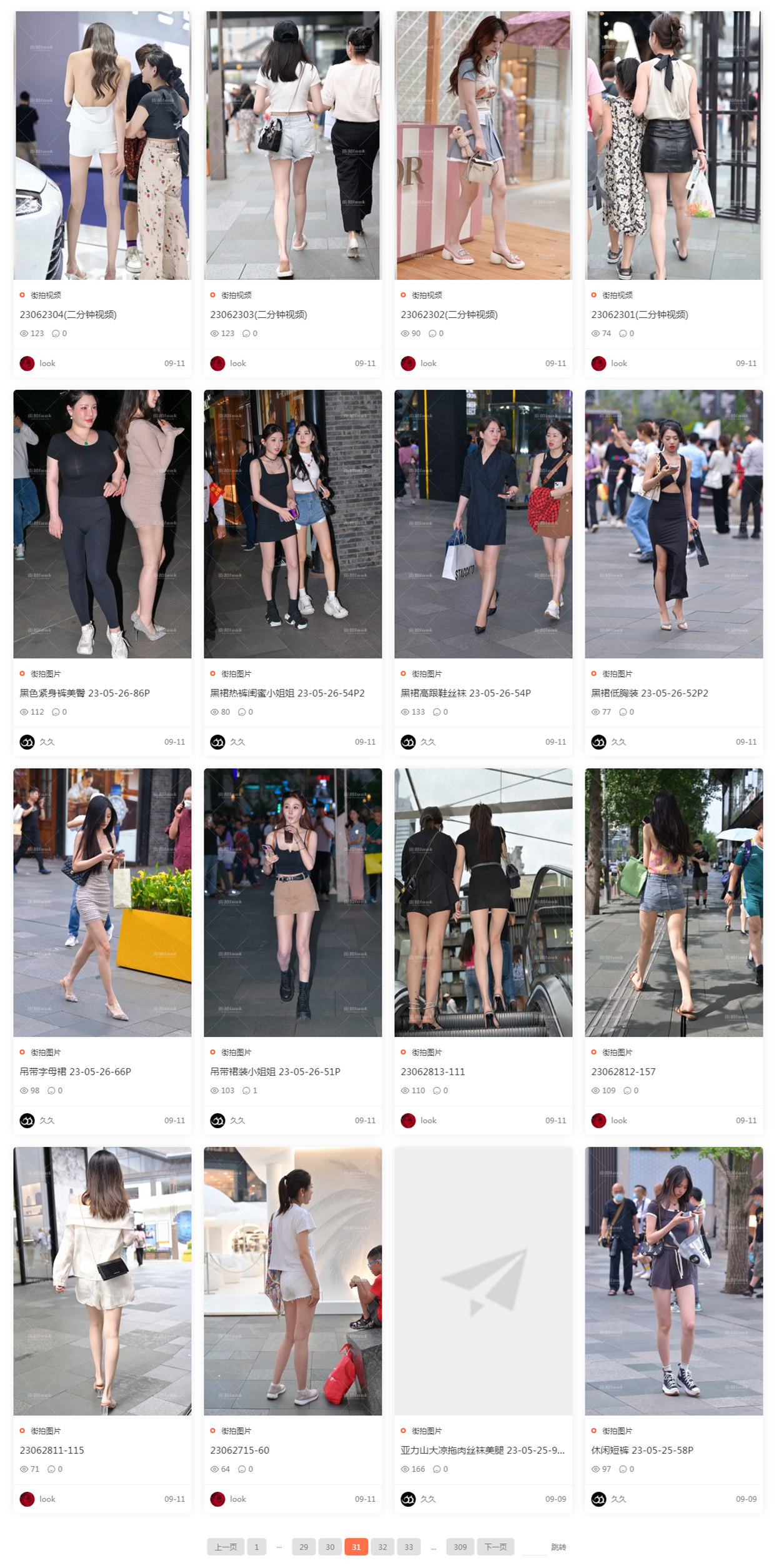Open post 吊带字母裙 23-05-26-66P
Image resolution: width=784 pixels, height=1568 pixels.
pos(76,1072)
